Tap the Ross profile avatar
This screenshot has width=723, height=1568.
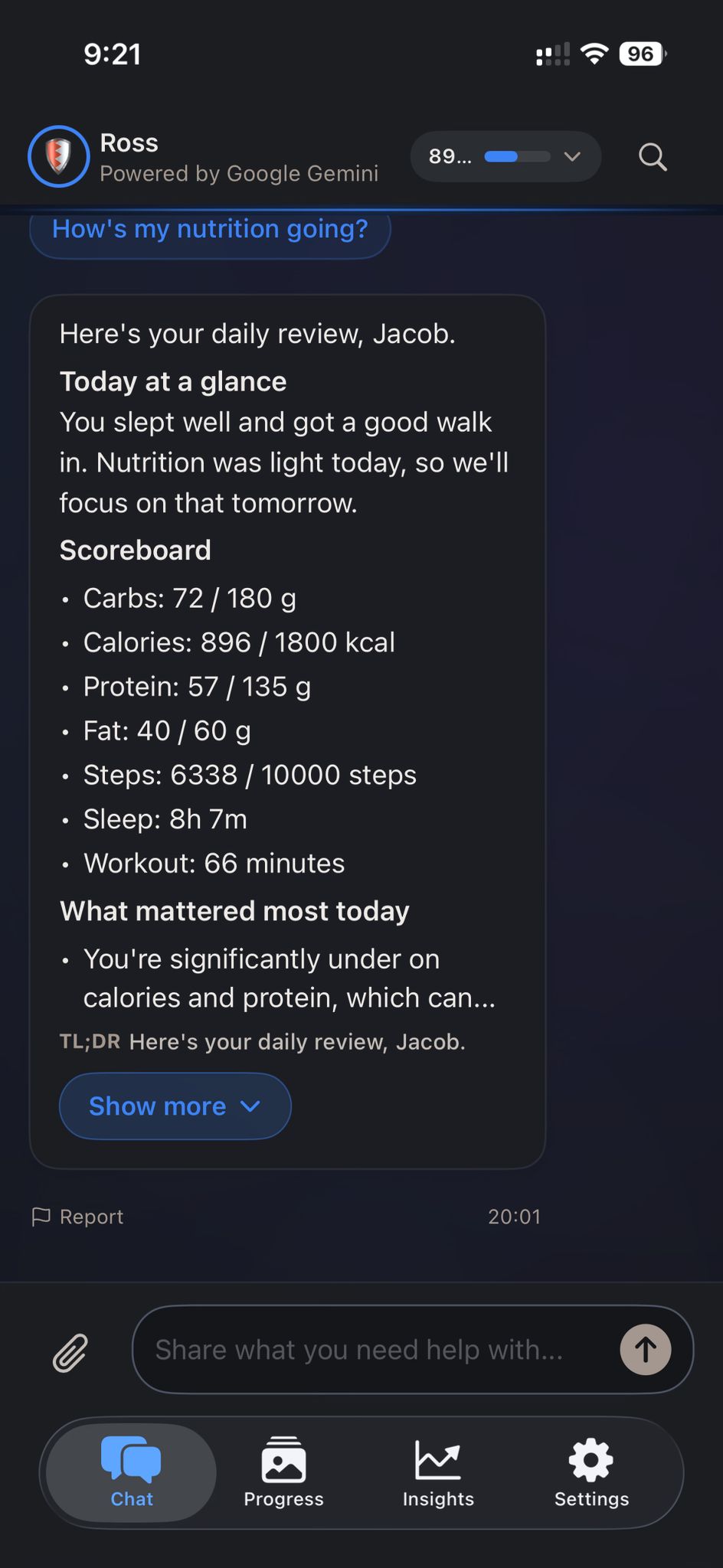pos(59,156)
